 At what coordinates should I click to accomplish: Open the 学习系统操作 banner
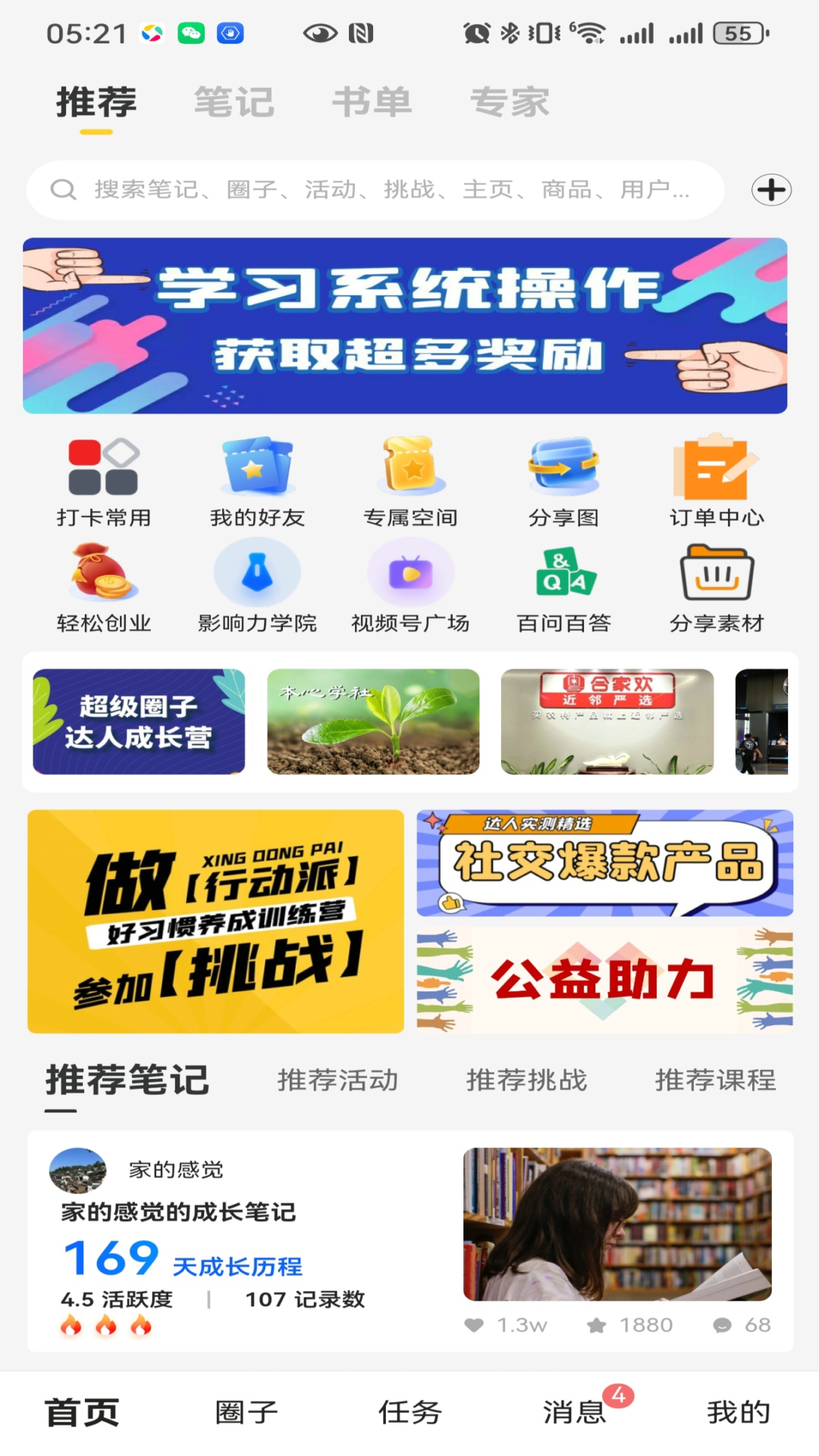point(405,325)
